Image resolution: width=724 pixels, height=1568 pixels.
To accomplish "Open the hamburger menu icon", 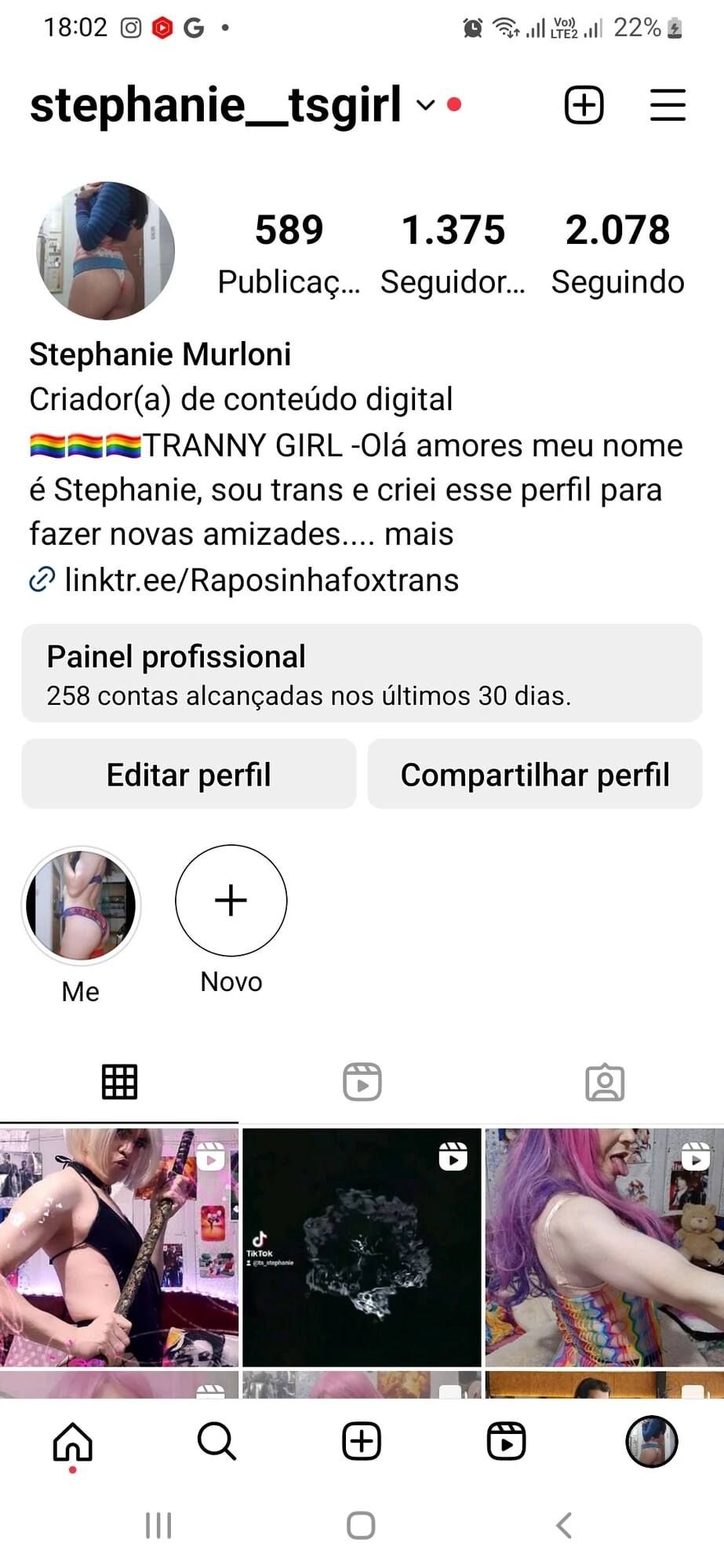I will tap(667, 105).
